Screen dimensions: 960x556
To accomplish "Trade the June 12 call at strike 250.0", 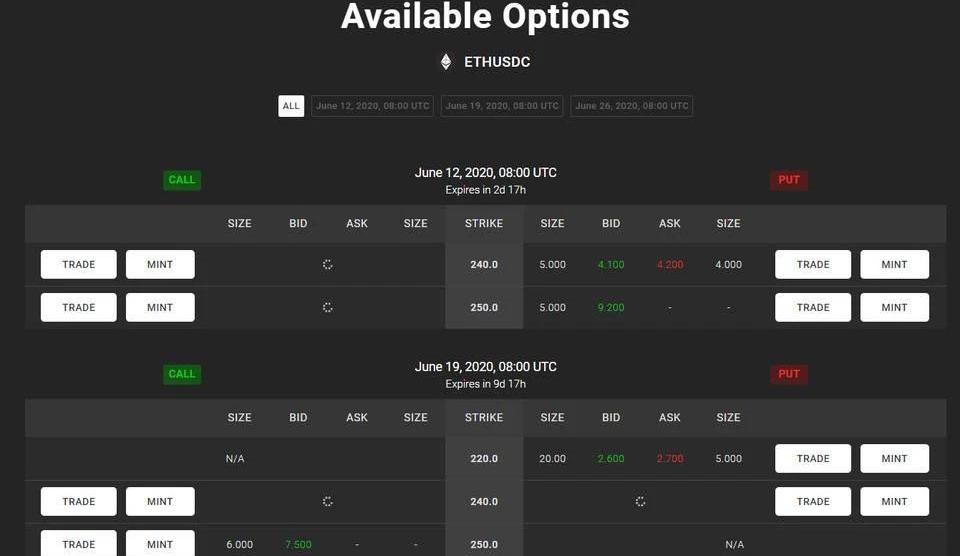I will 79,308.
